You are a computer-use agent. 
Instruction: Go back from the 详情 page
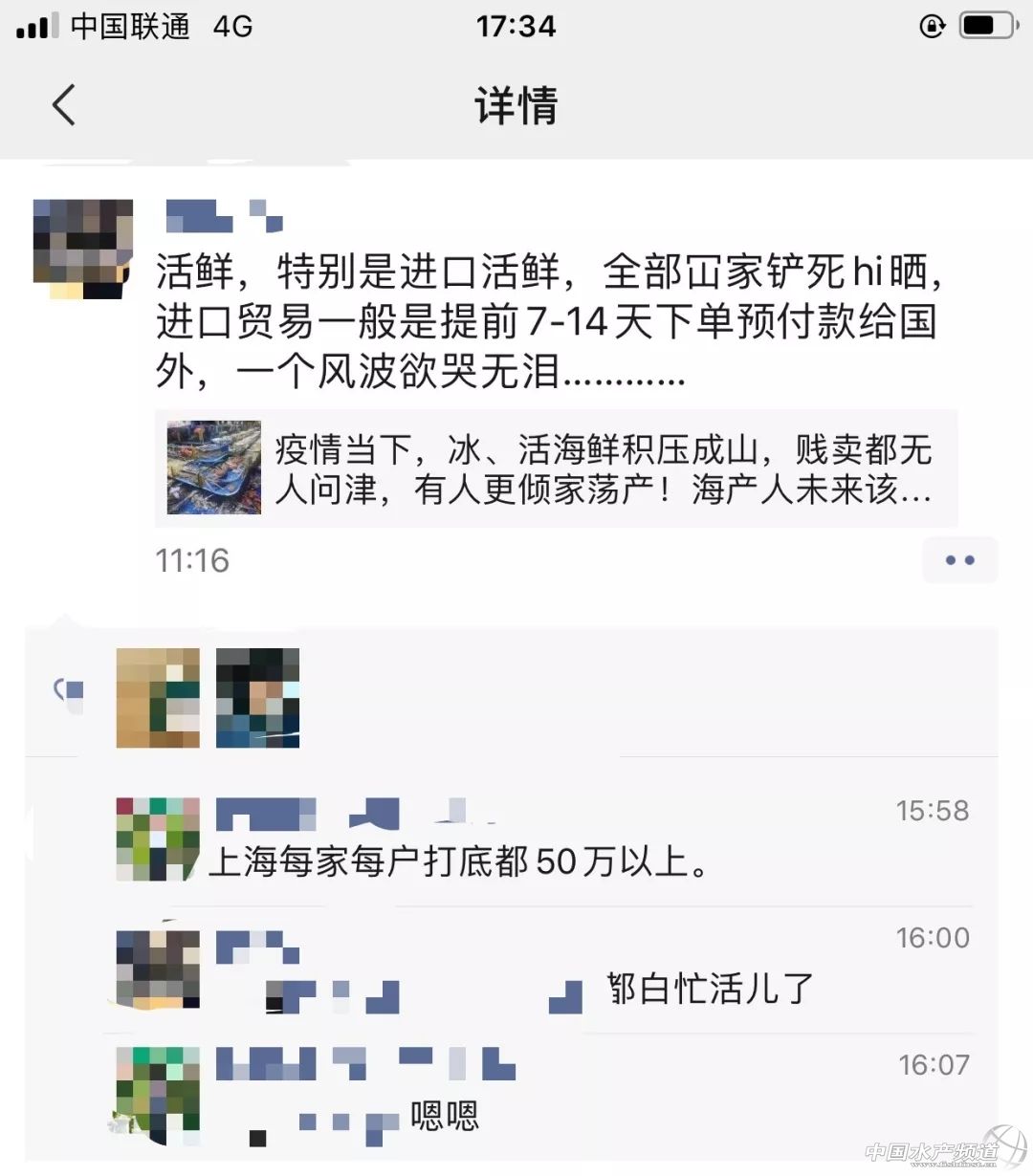point(63,104)
